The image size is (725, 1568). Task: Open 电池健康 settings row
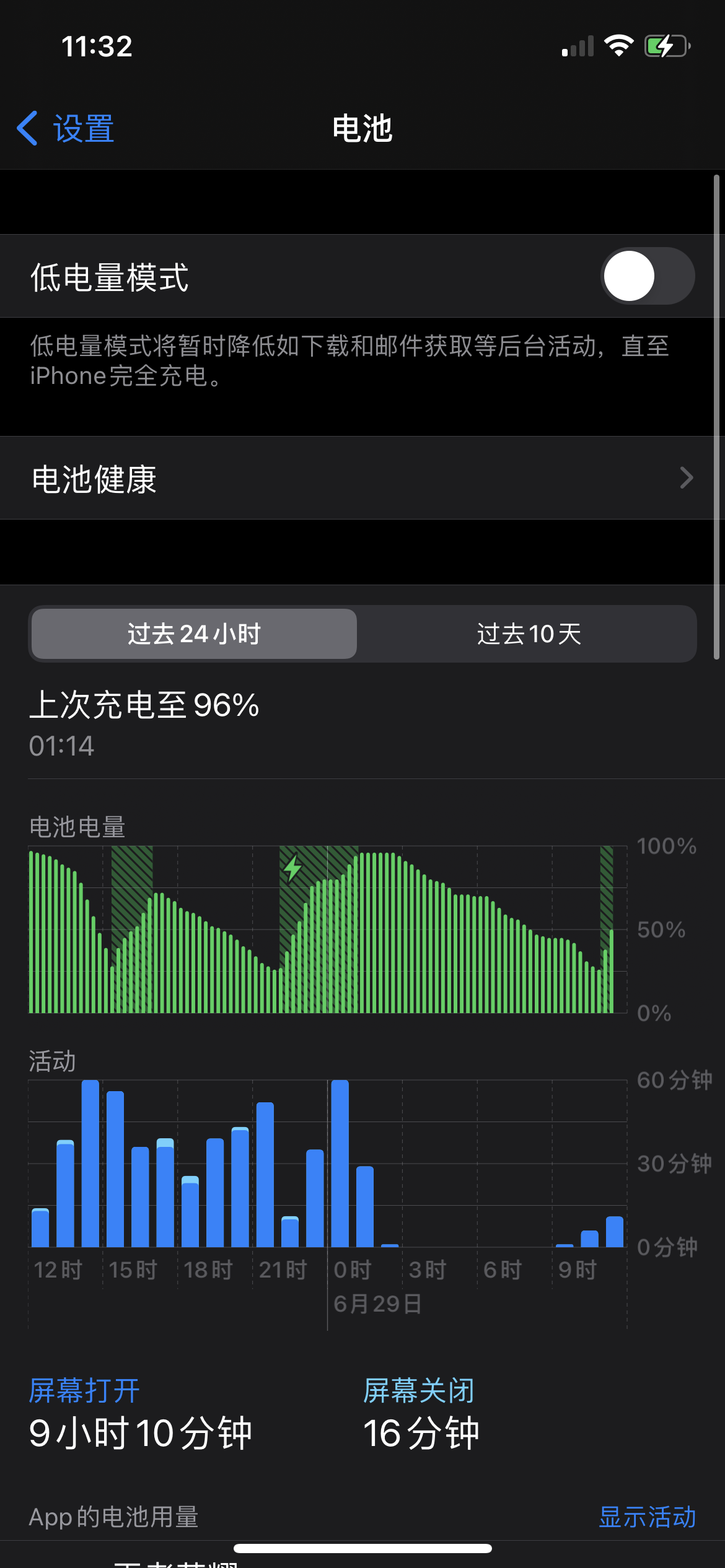tap(362, 479)
